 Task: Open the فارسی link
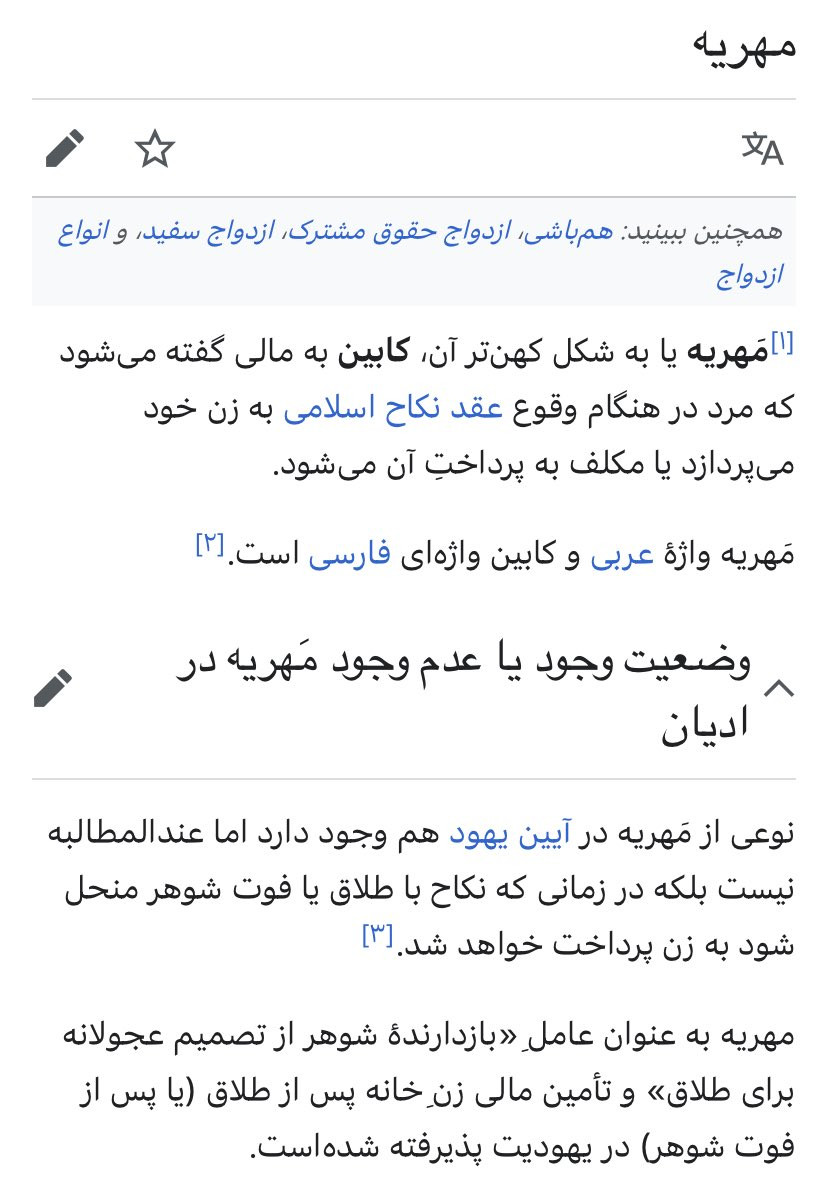click(x=350, y=554)
